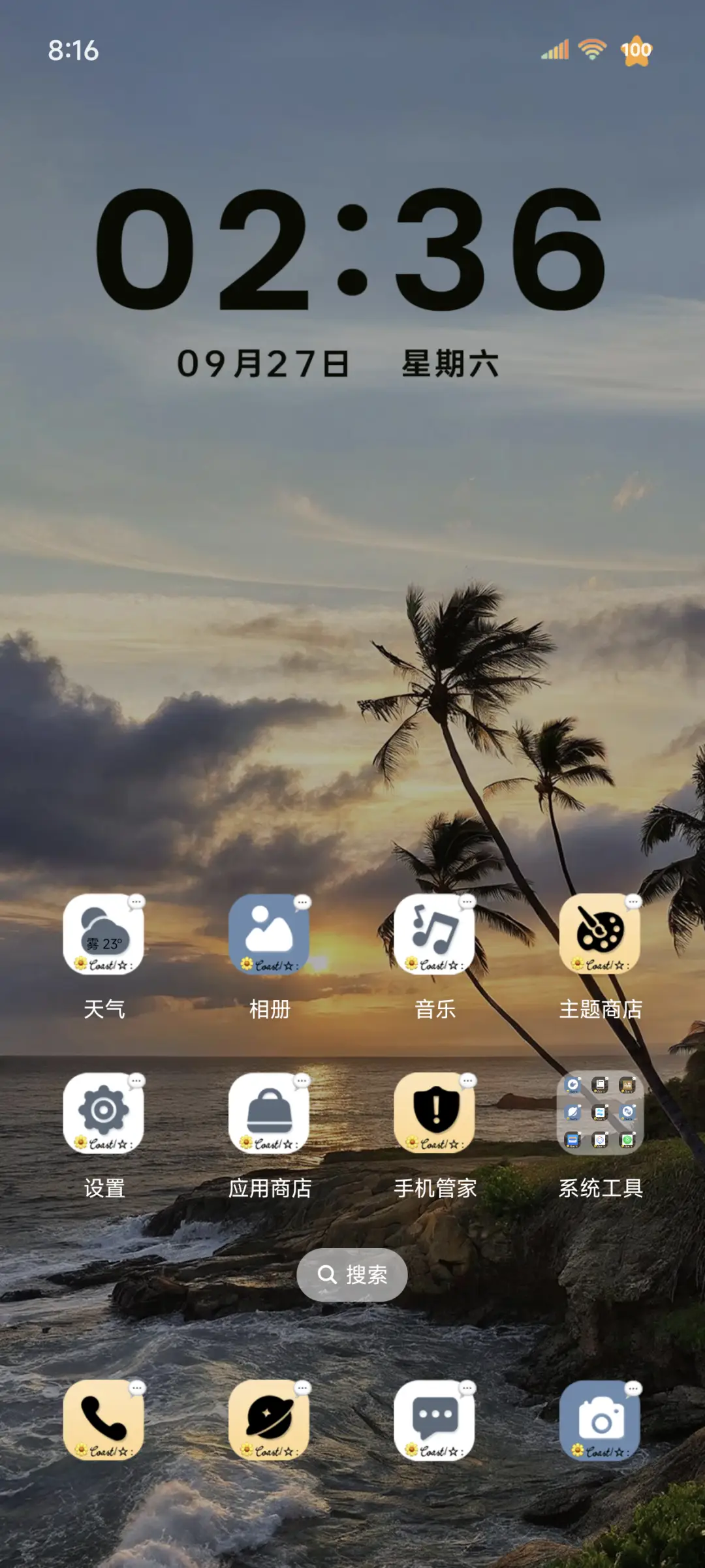
Task: Open the Theme Store palette icon
Action: tap(601, 939)
